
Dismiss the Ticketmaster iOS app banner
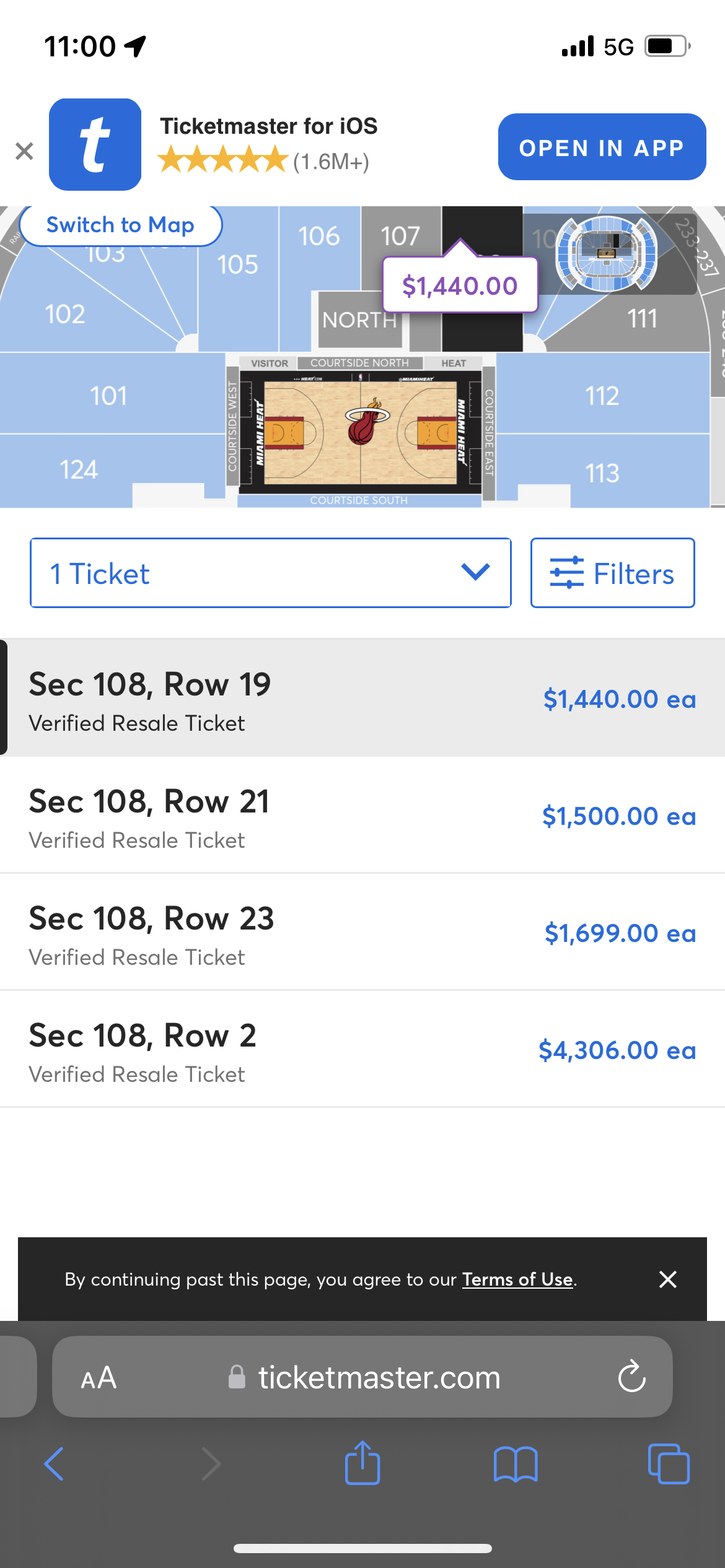click(x=24, y=150)
